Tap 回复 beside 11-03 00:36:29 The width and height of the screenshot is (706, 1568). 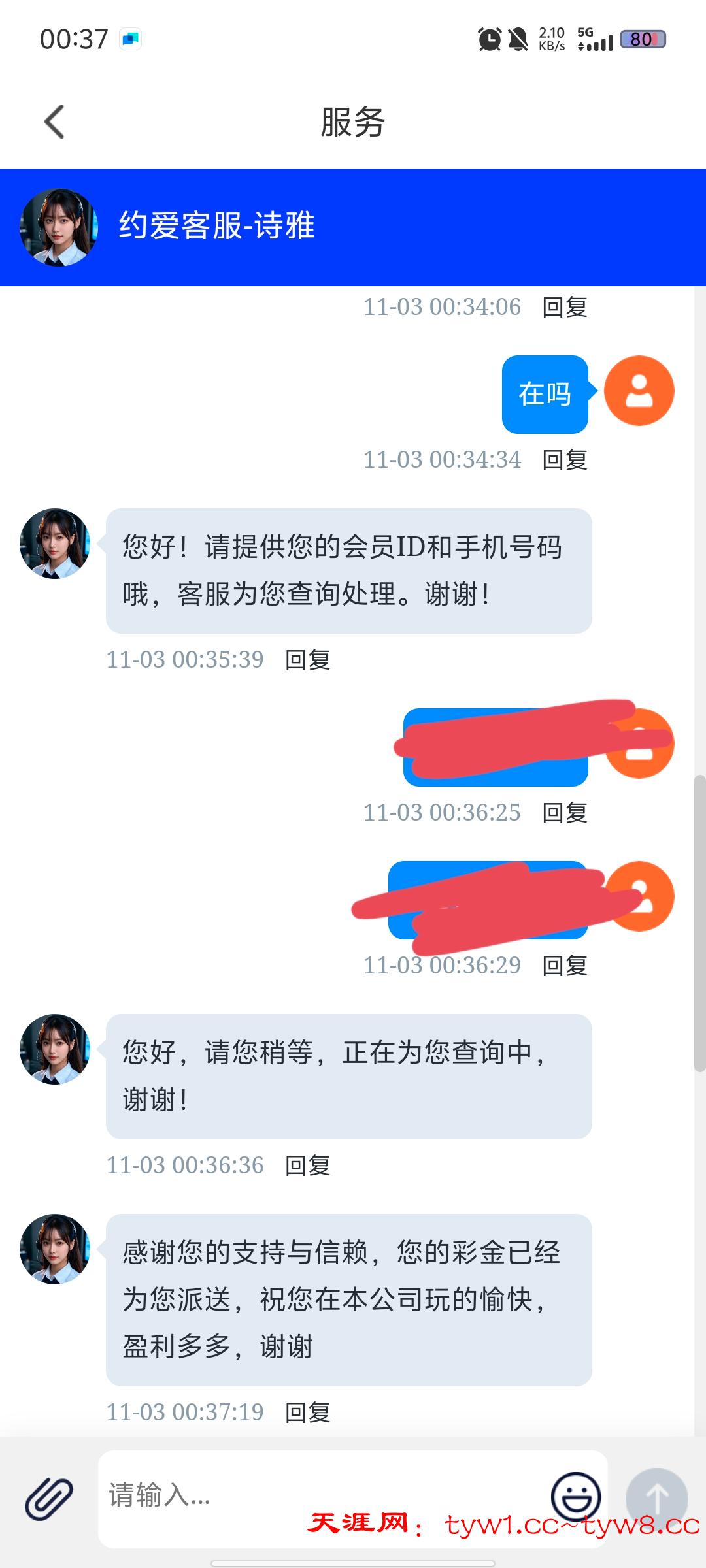565,966
